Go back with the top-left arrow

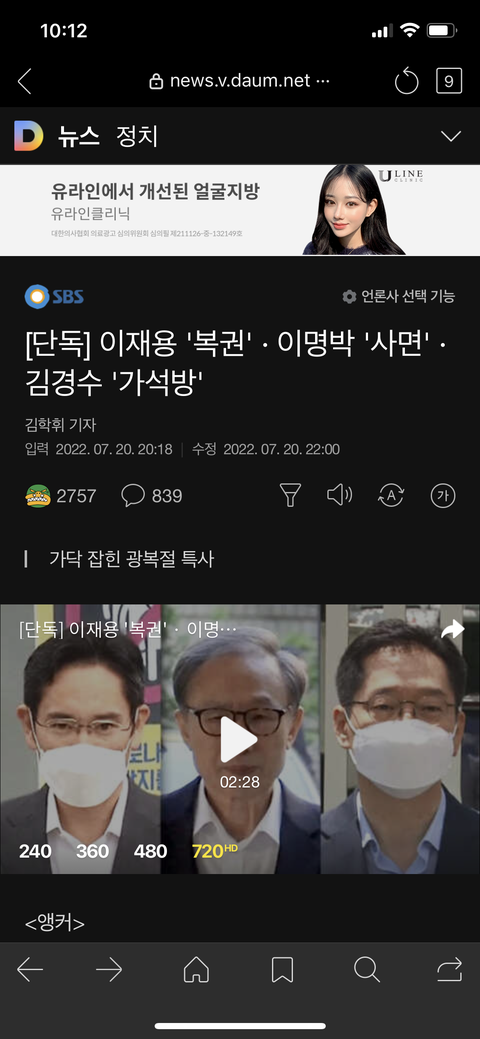coord(25,82)
